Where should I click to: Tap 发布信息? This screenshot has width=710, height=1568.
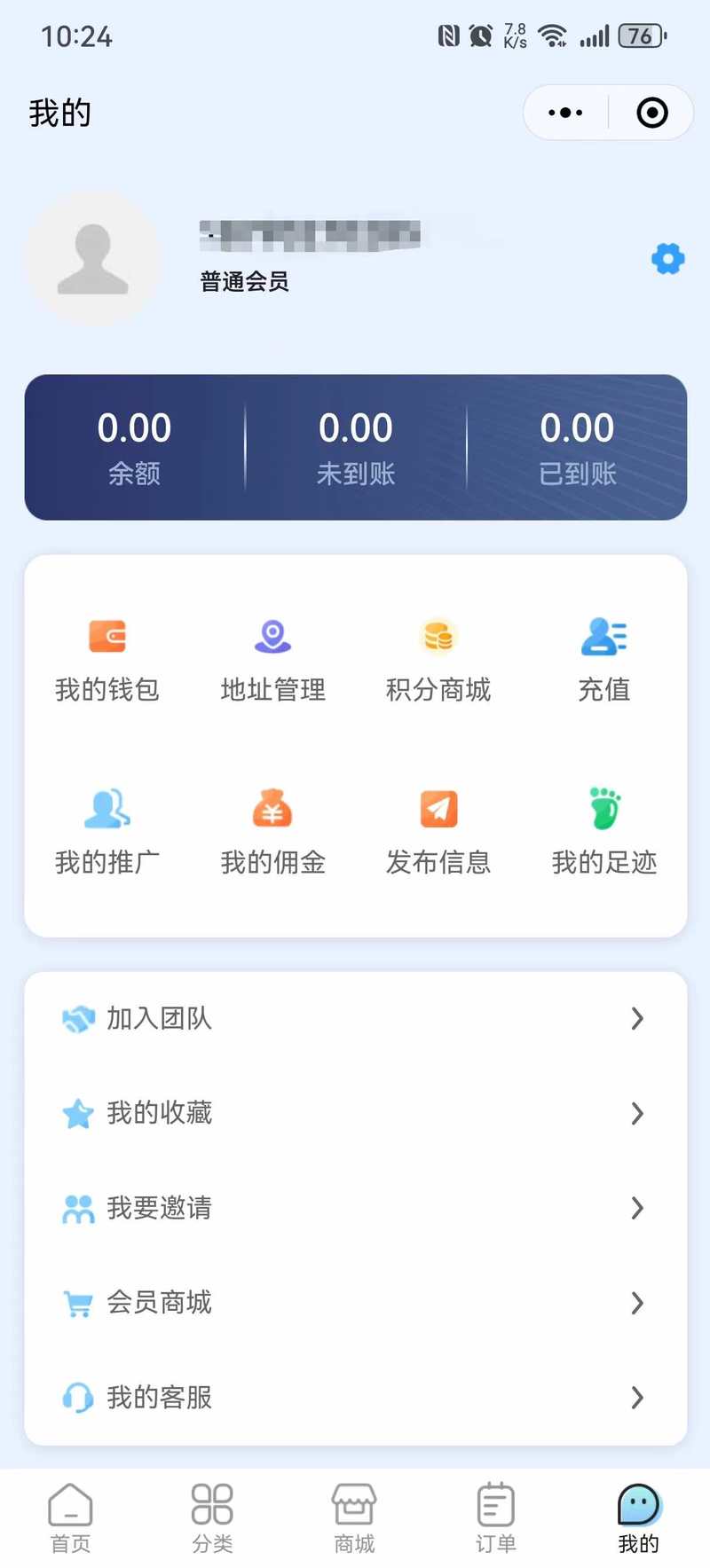438,832
